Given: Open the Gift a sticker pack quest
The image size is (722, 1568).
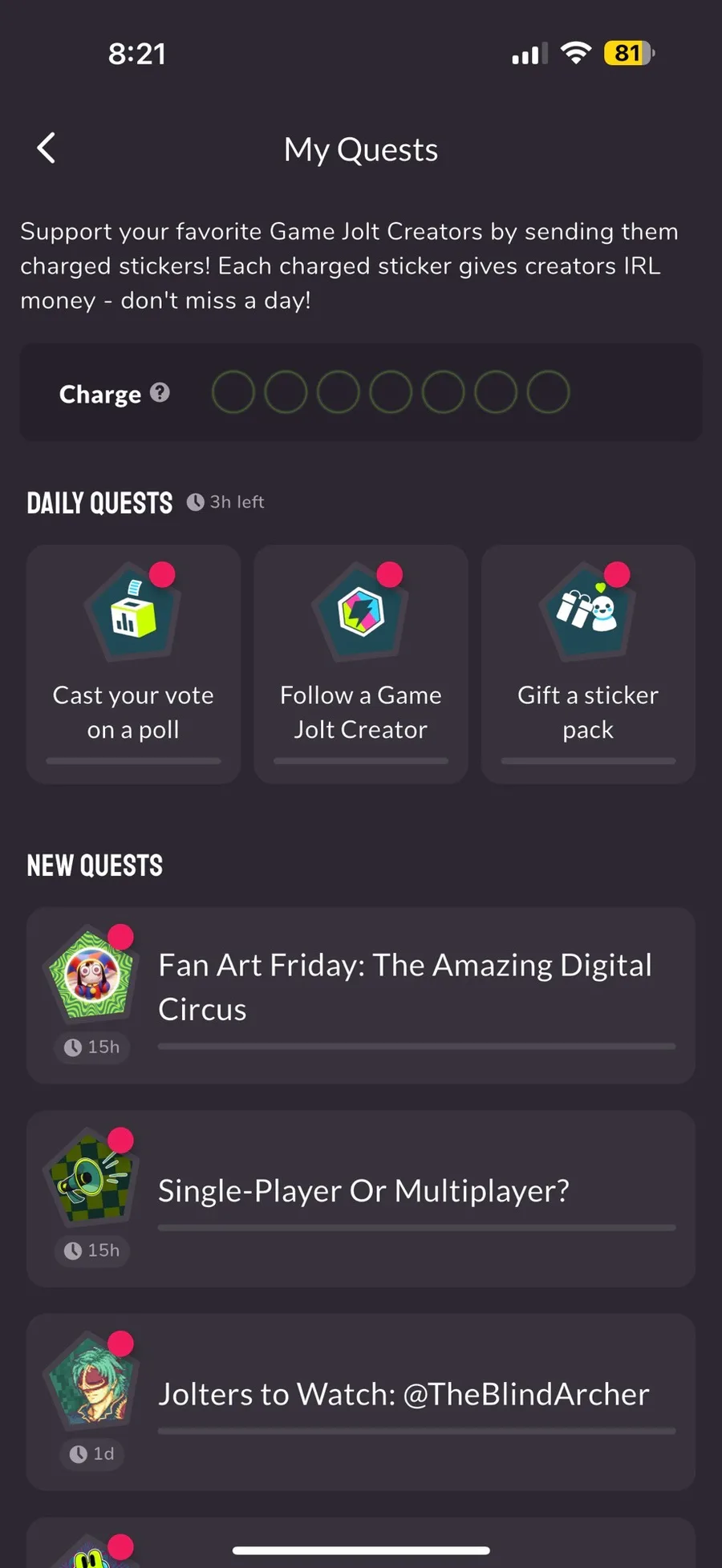Looking at the screenshot, I should tap(588, 664).
